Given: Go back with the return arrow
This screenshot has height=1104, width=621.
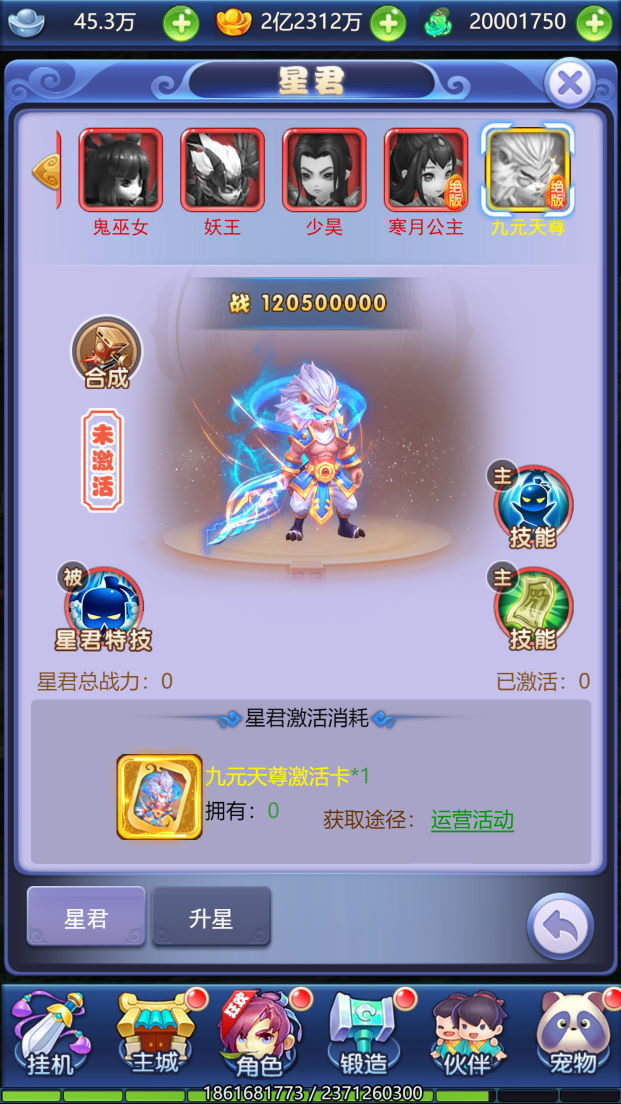Looking at the screenshot, I should point(560,926).
